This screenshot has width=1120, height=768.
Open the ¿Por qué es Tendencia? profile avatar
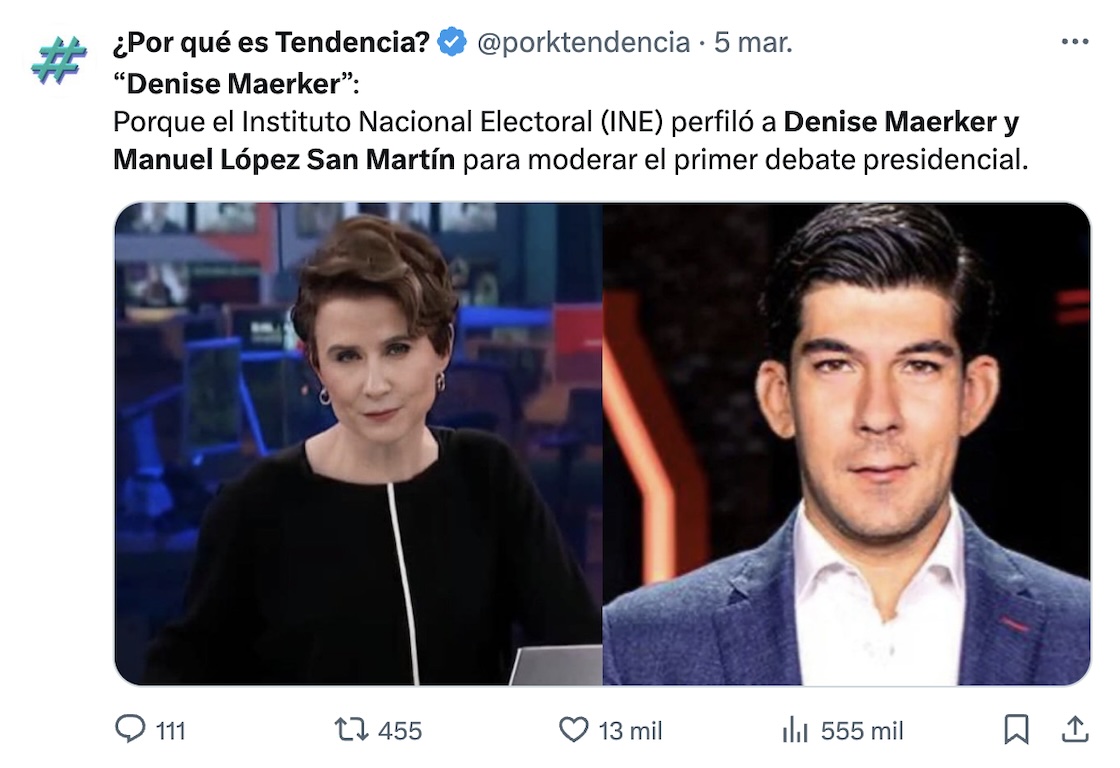(59, 59)
